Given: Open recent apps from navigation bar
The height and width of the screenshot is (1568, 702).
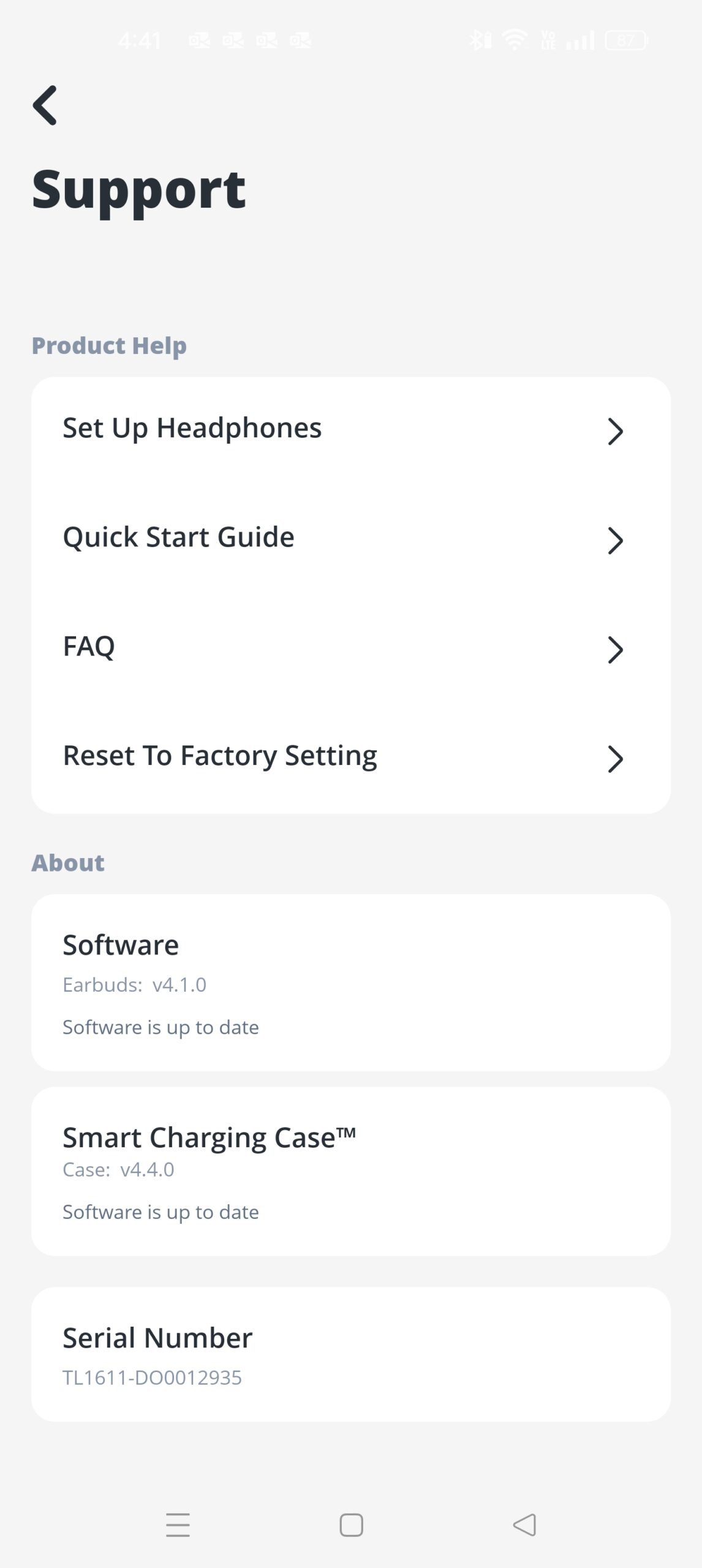Looking at the screenshot, I should pyautogui.click(x=178, y=1525).
